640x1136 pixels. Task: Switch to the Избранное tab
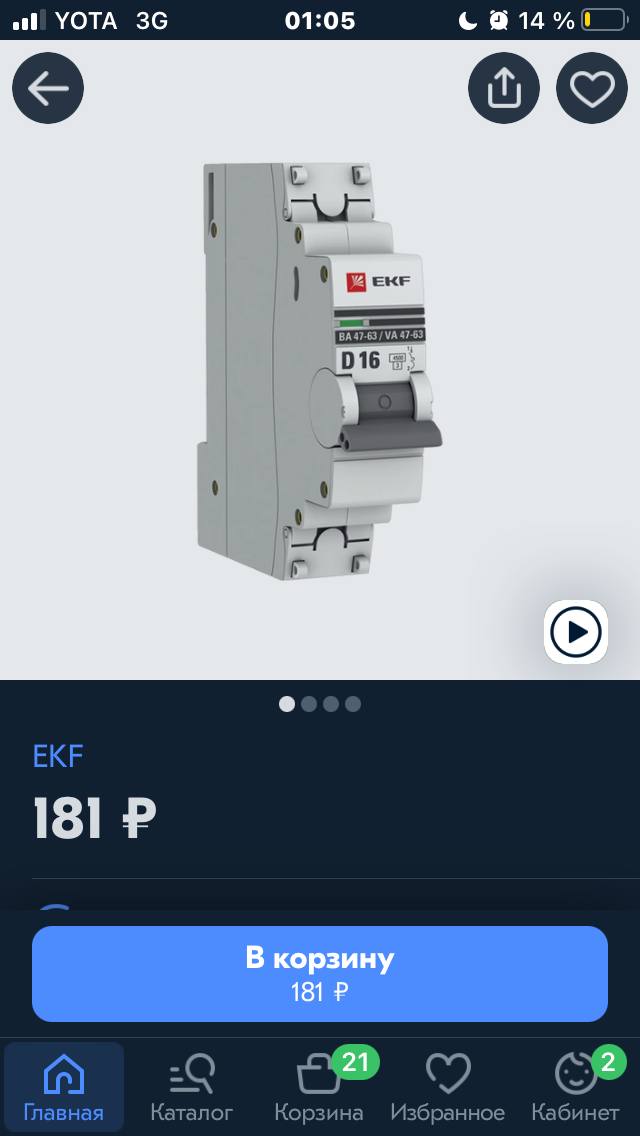click(x=447, y=1088)
